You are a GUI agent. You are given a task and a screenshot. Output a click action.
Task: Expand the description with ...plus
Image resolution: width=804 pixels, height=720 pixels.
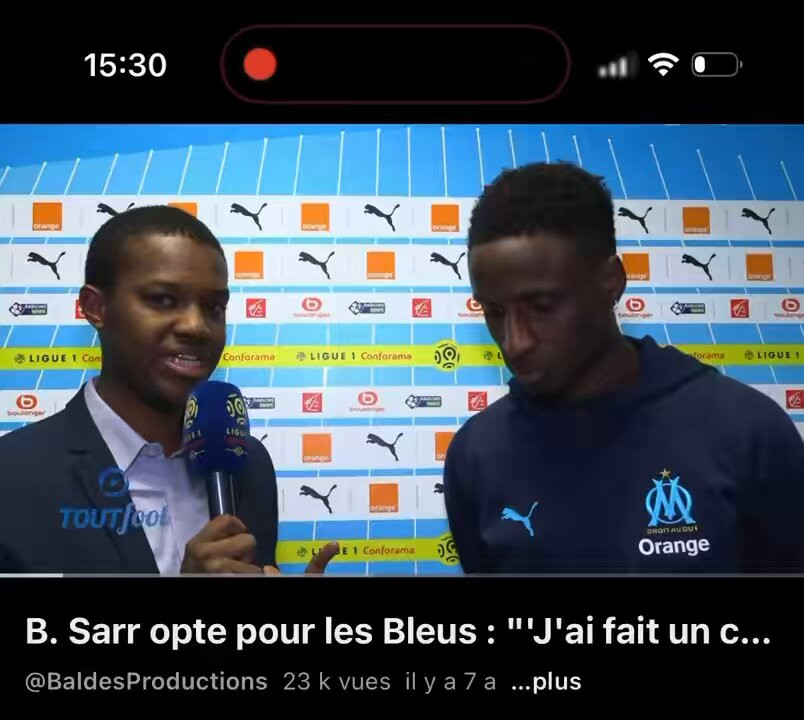pyautogui.click(x=545, y=682)
